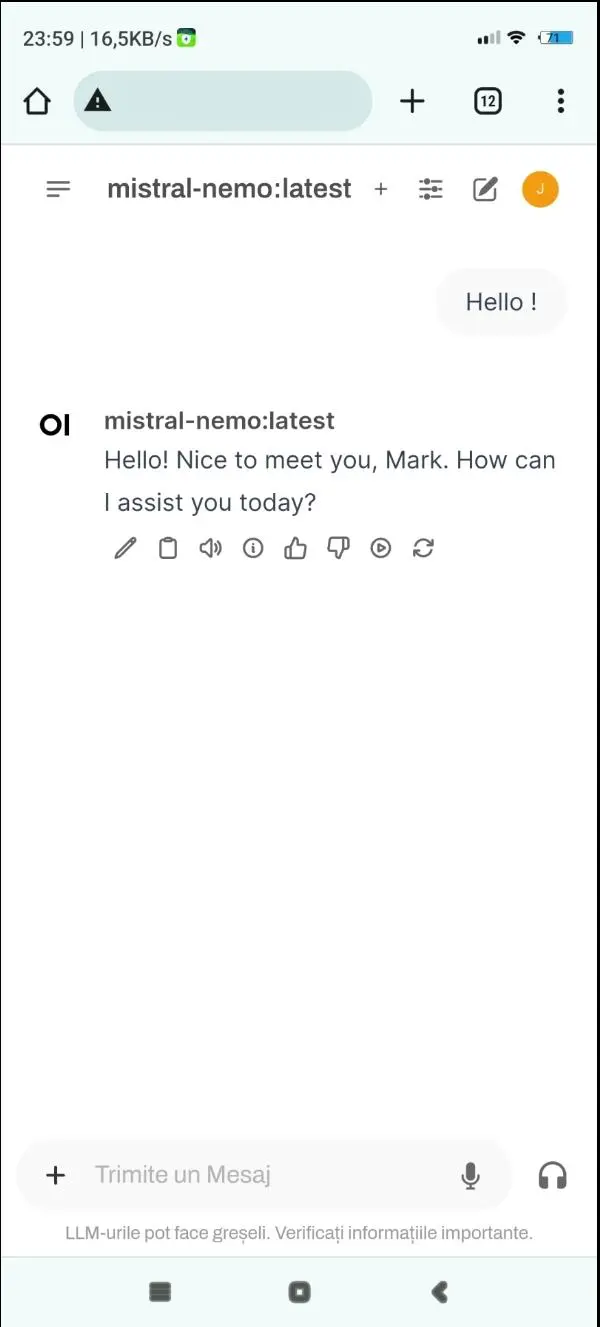Open the browser's tab switcher showing 12
Image resolution: width=600 pixels, height=1327 pixels.
coord(488,101)
